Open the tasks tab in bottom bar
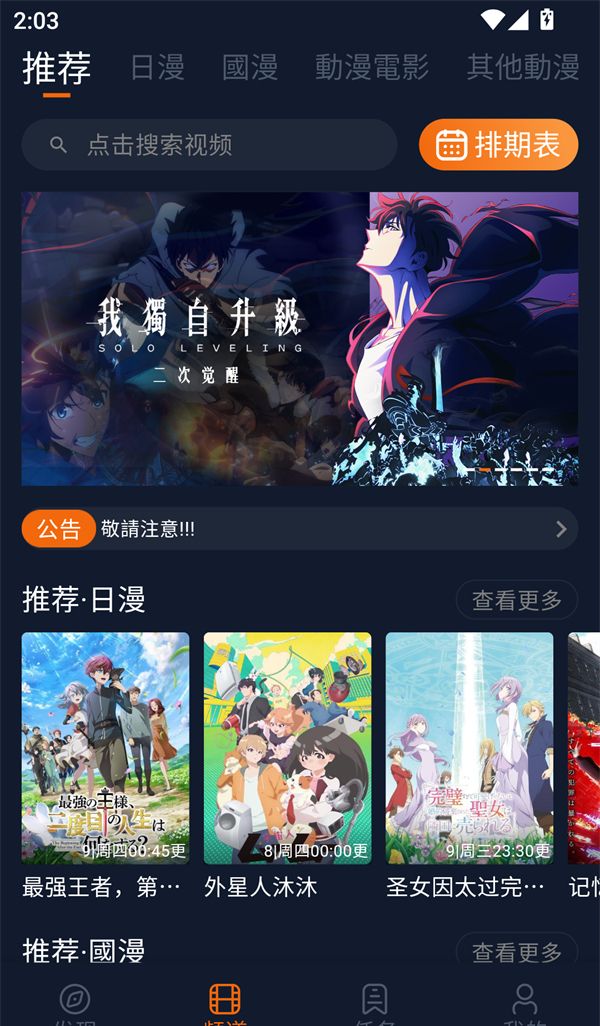The image size is (600, 1026). point(375,1000)
